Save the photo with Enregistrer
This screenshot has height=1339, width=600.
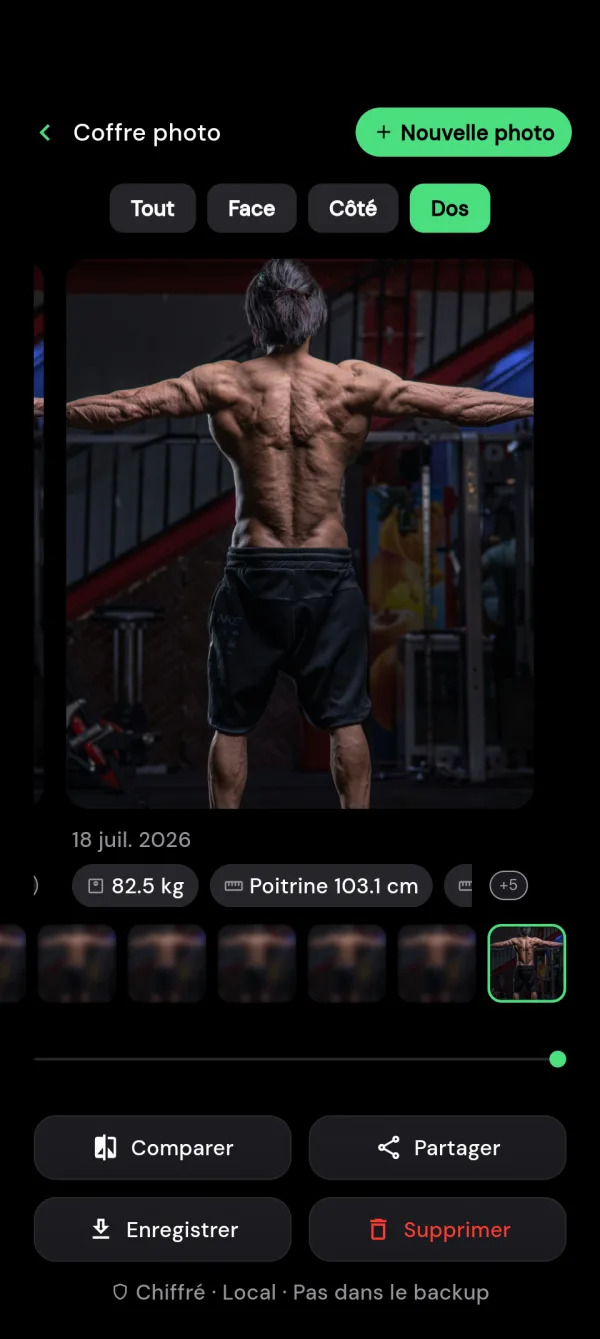162,1230
